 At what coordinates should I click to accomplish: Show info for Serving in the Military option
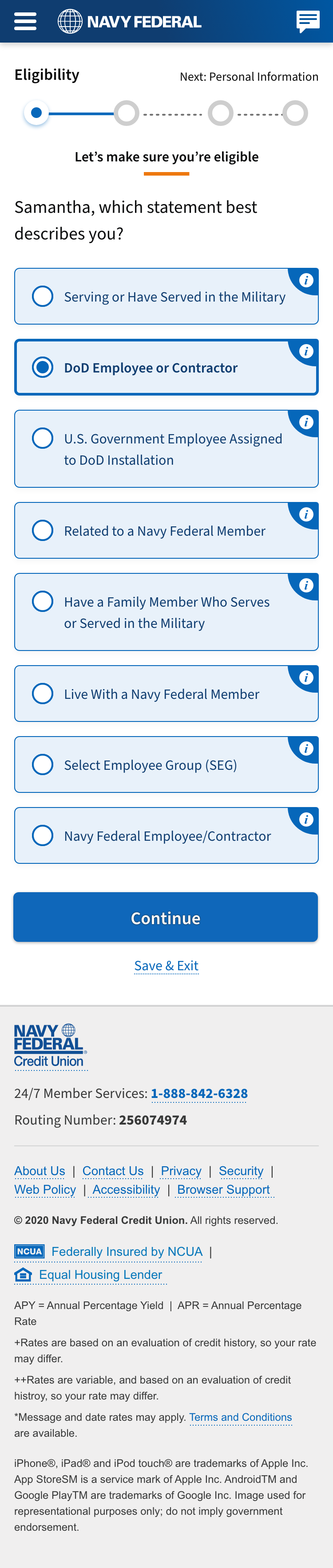306,280
